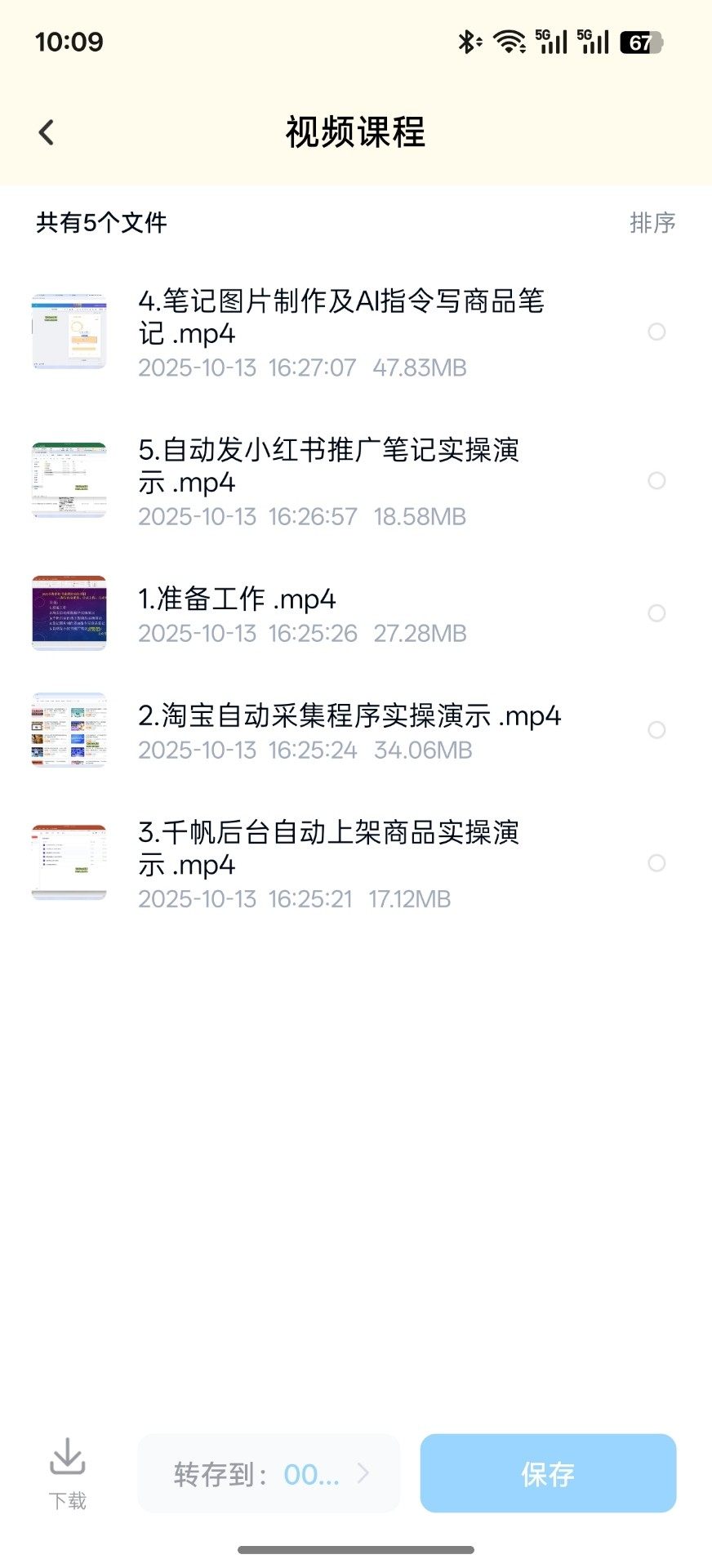Viewport: 712px width, 1568px height.
Task: Select the radio button for 4.笔记图片制作 file
Action: pyautogui.click(x=656, y=332)
